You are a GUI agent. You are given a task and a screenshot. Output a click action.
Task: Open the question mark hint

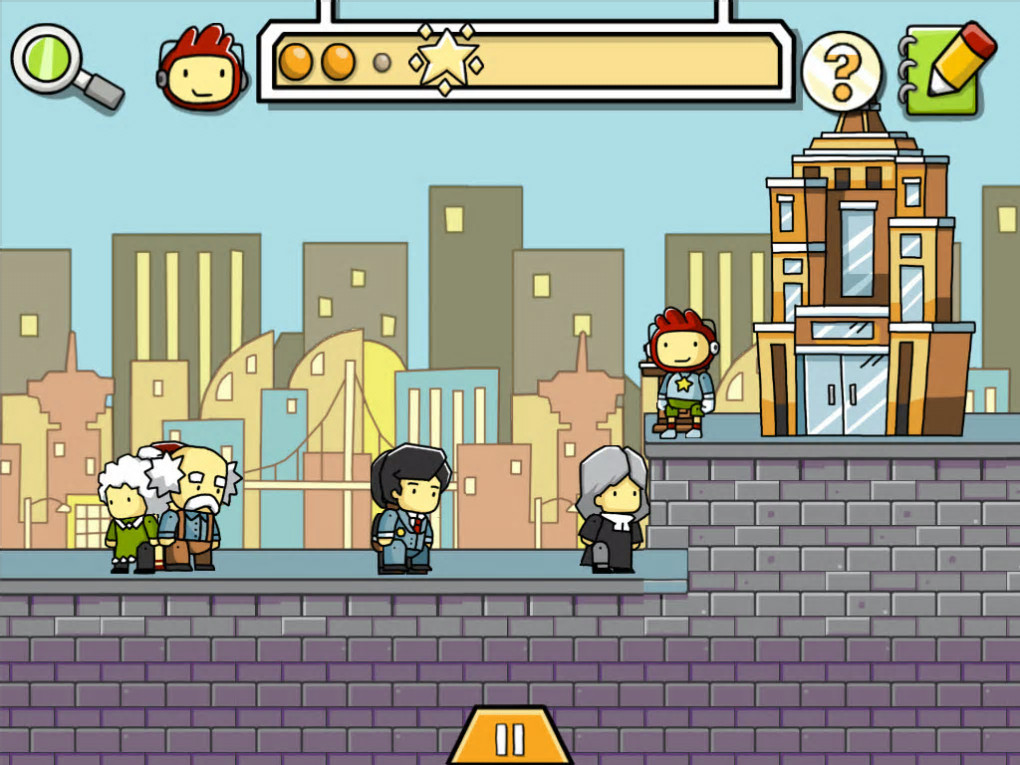coord(842,70)
